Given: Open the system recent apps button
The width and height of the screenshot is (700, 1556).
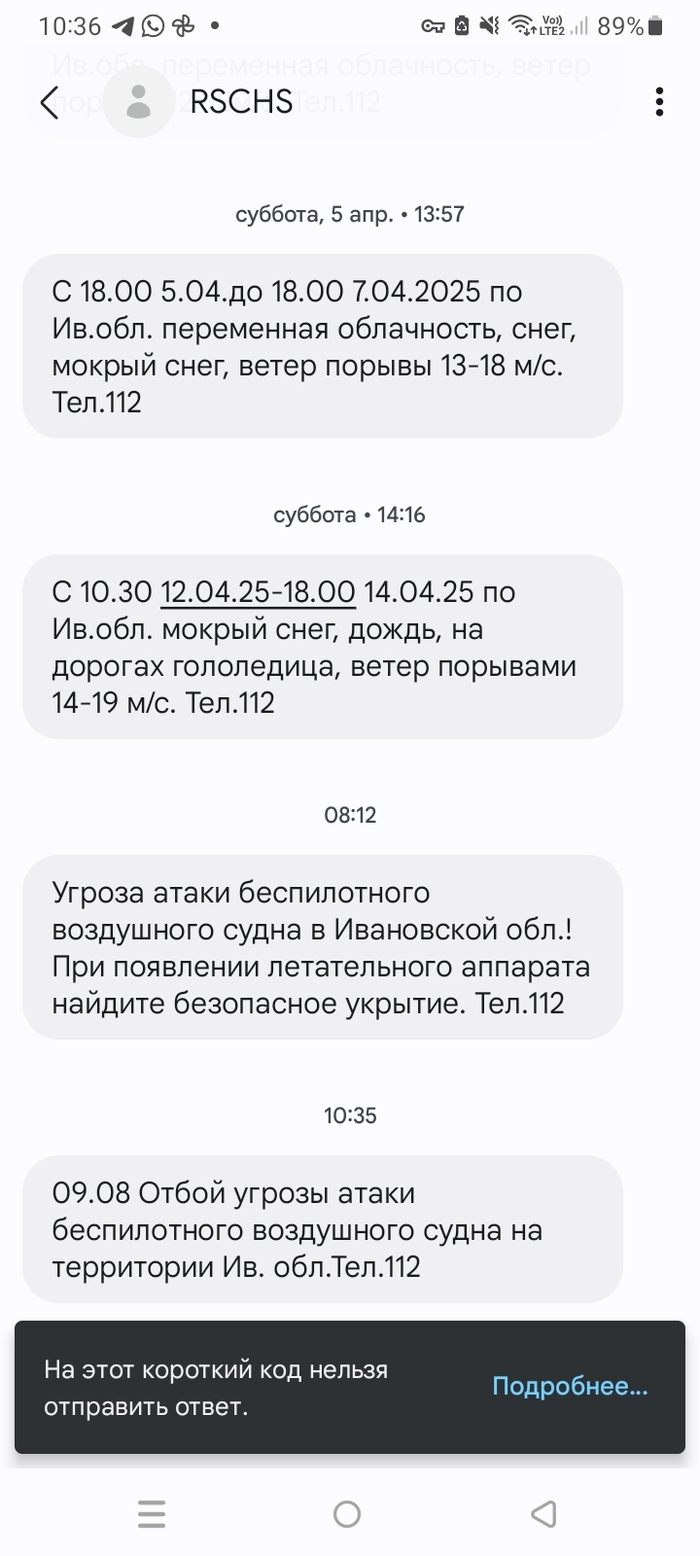Looking at the screenshot, I should click(x=151, y=1514).
